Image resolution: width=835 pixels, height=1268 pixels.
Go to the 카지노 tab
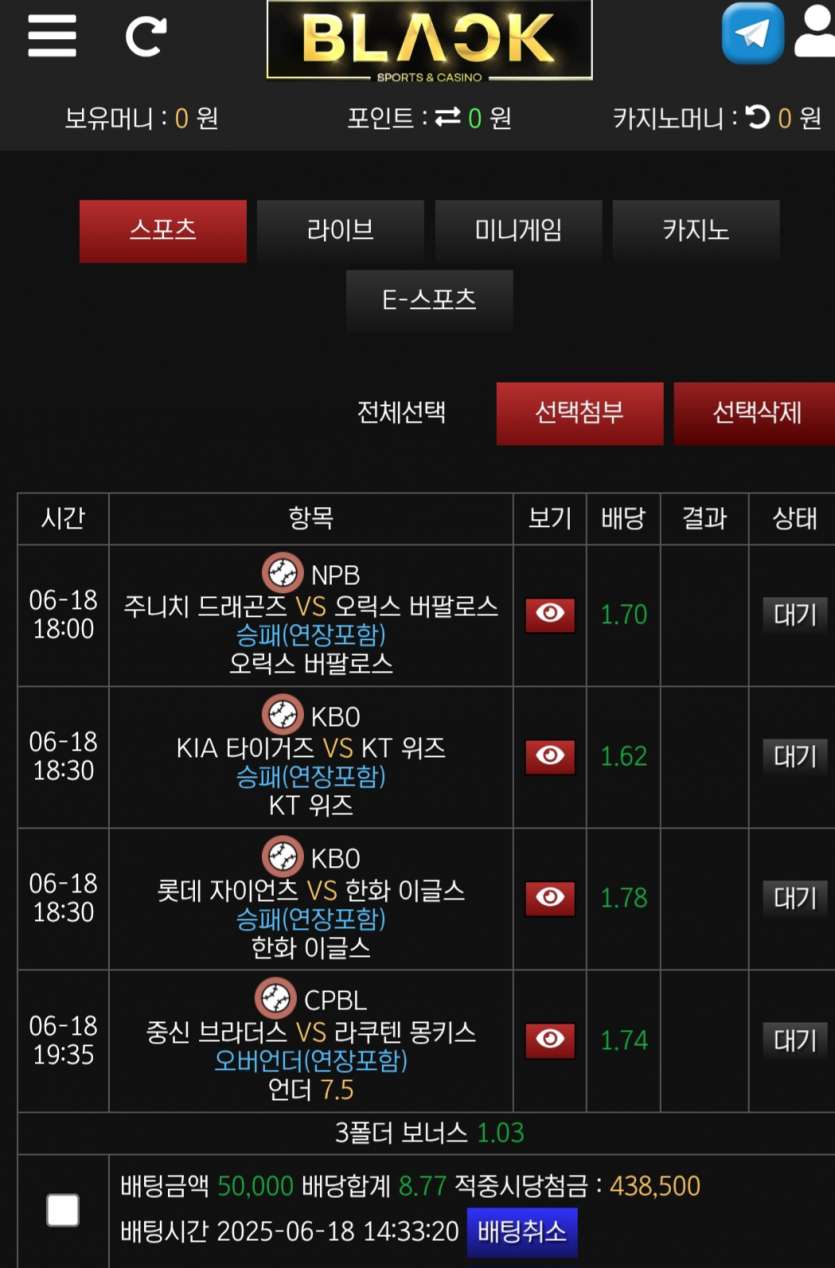696,231
